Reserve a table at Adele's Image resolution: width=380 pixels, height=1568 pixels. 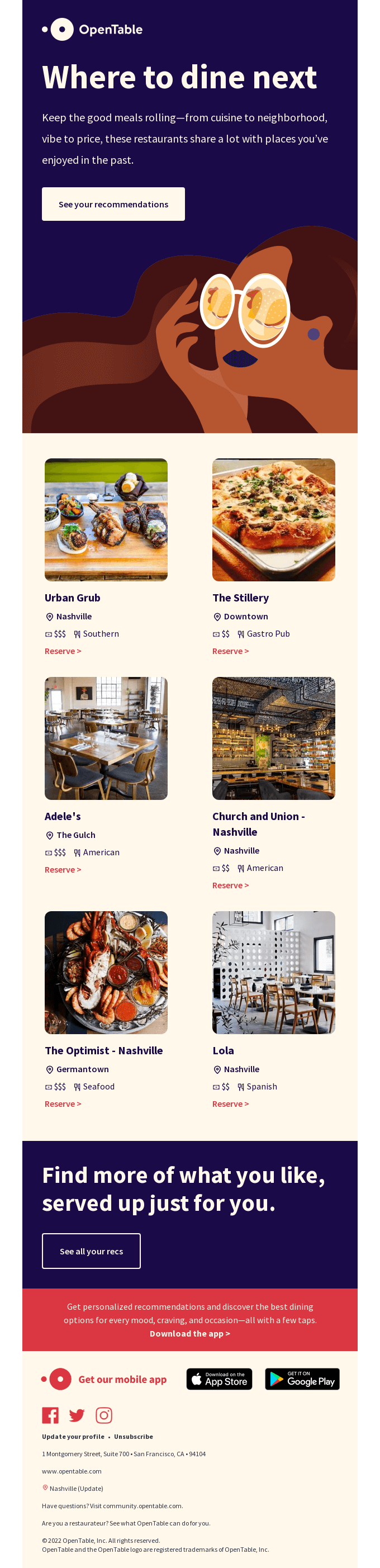(63, 870)
